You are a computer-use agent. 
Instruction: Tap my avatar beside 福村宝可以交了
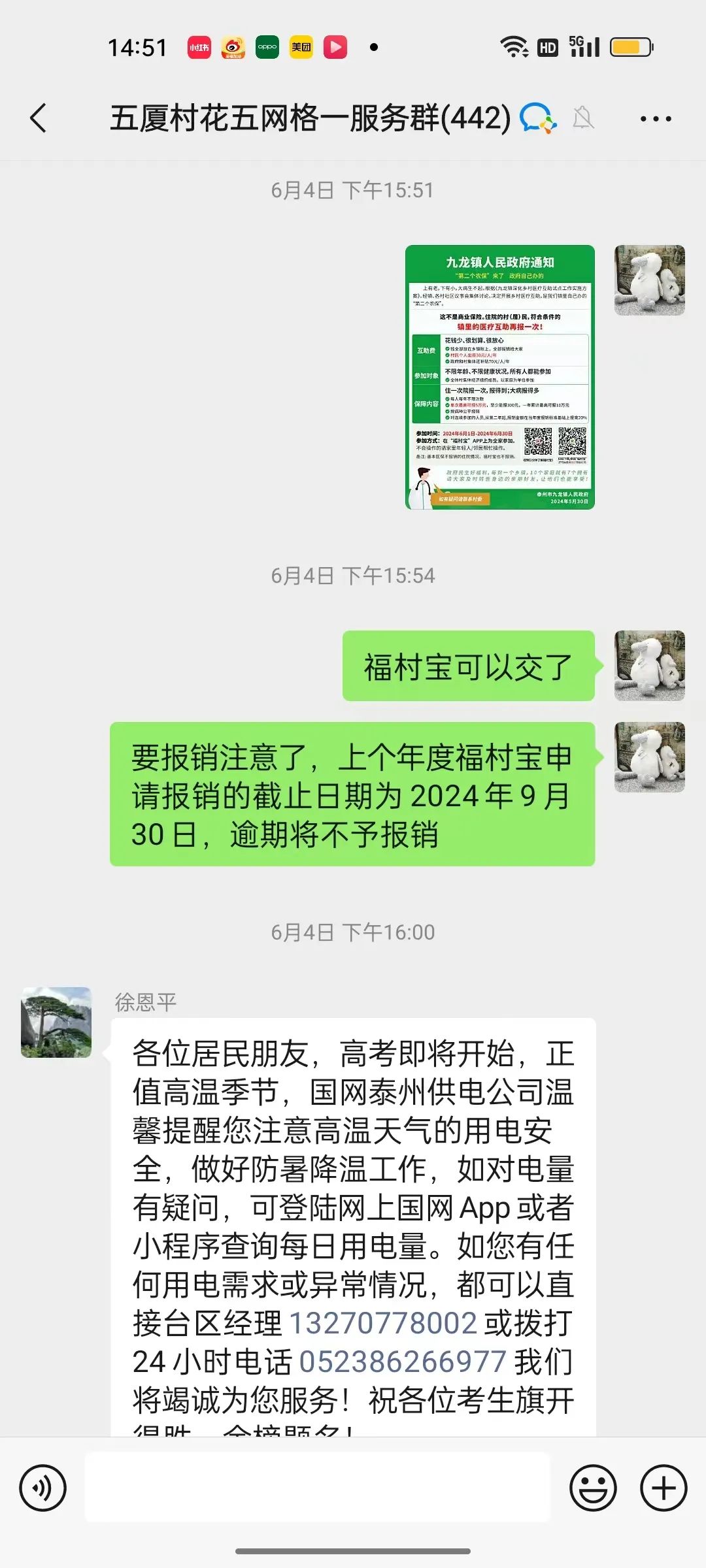649,666
